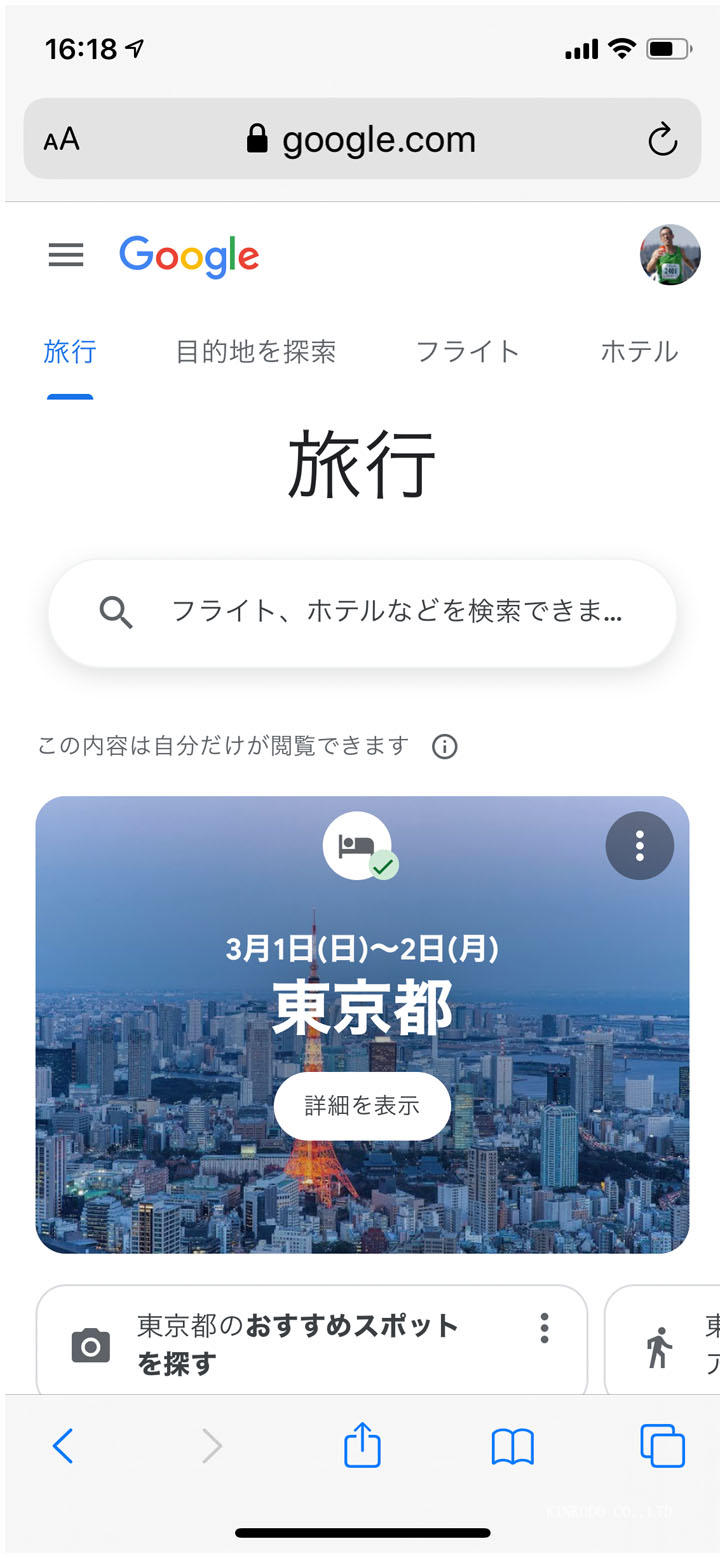The width and height of the screenshot is (725, 1558).
Task: Tap the info icon next to privacy notice
Action: tap(444, 746)
